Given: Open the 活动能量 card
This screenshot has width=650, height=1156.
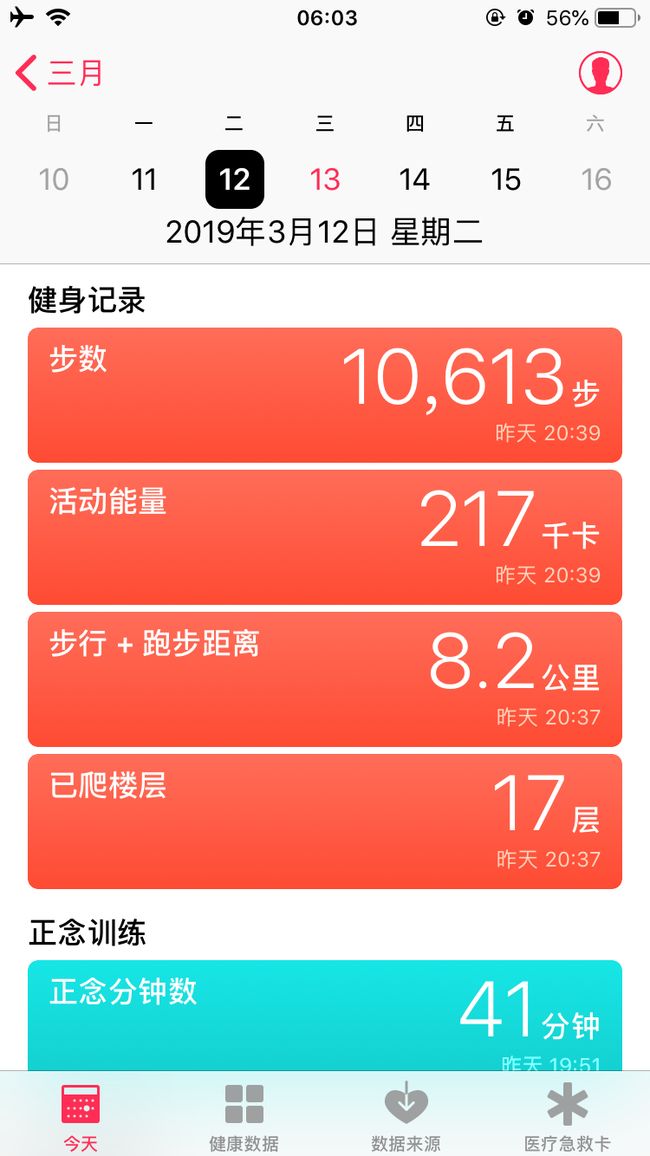Looking at the screenshot, I should coord(325,537).
